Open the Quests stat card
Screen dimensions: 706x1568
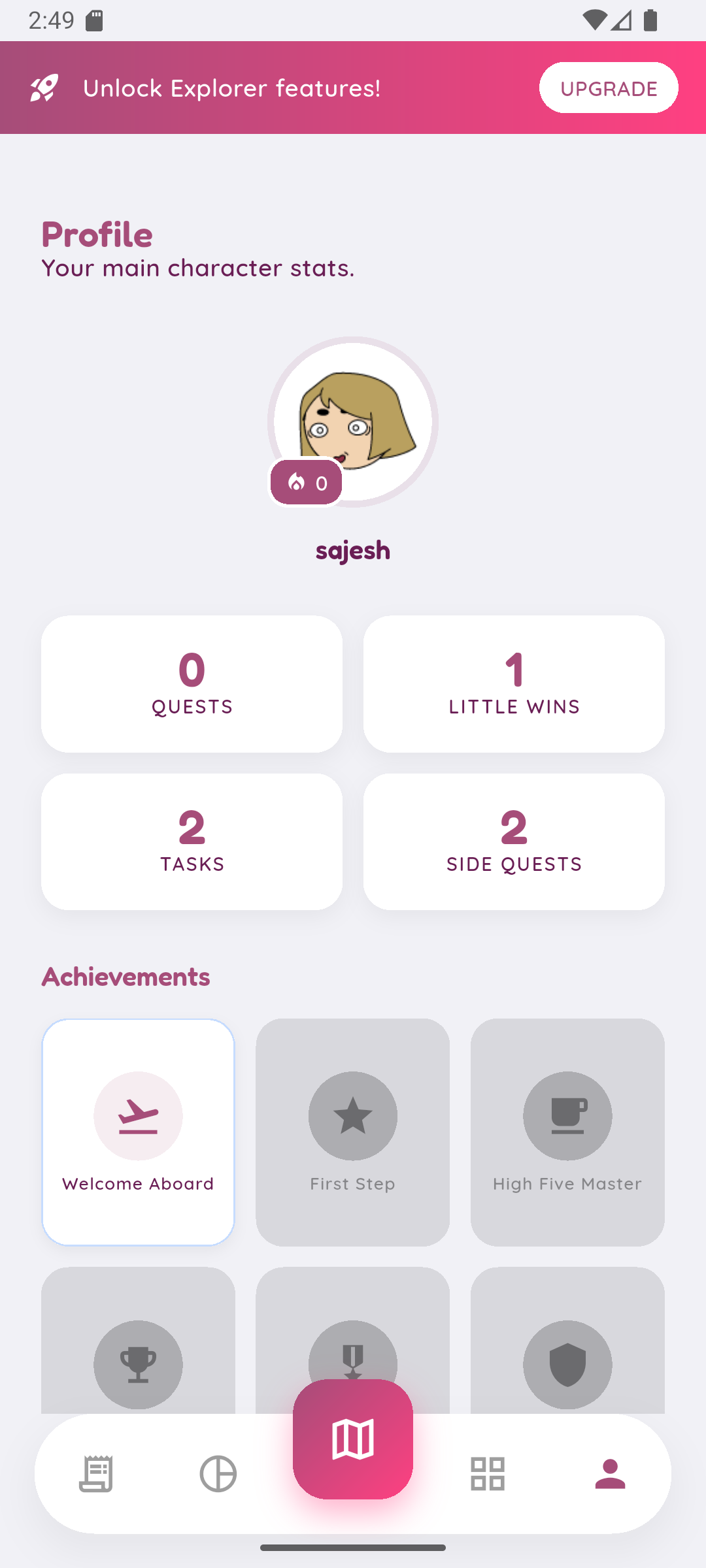coord(192,683)
